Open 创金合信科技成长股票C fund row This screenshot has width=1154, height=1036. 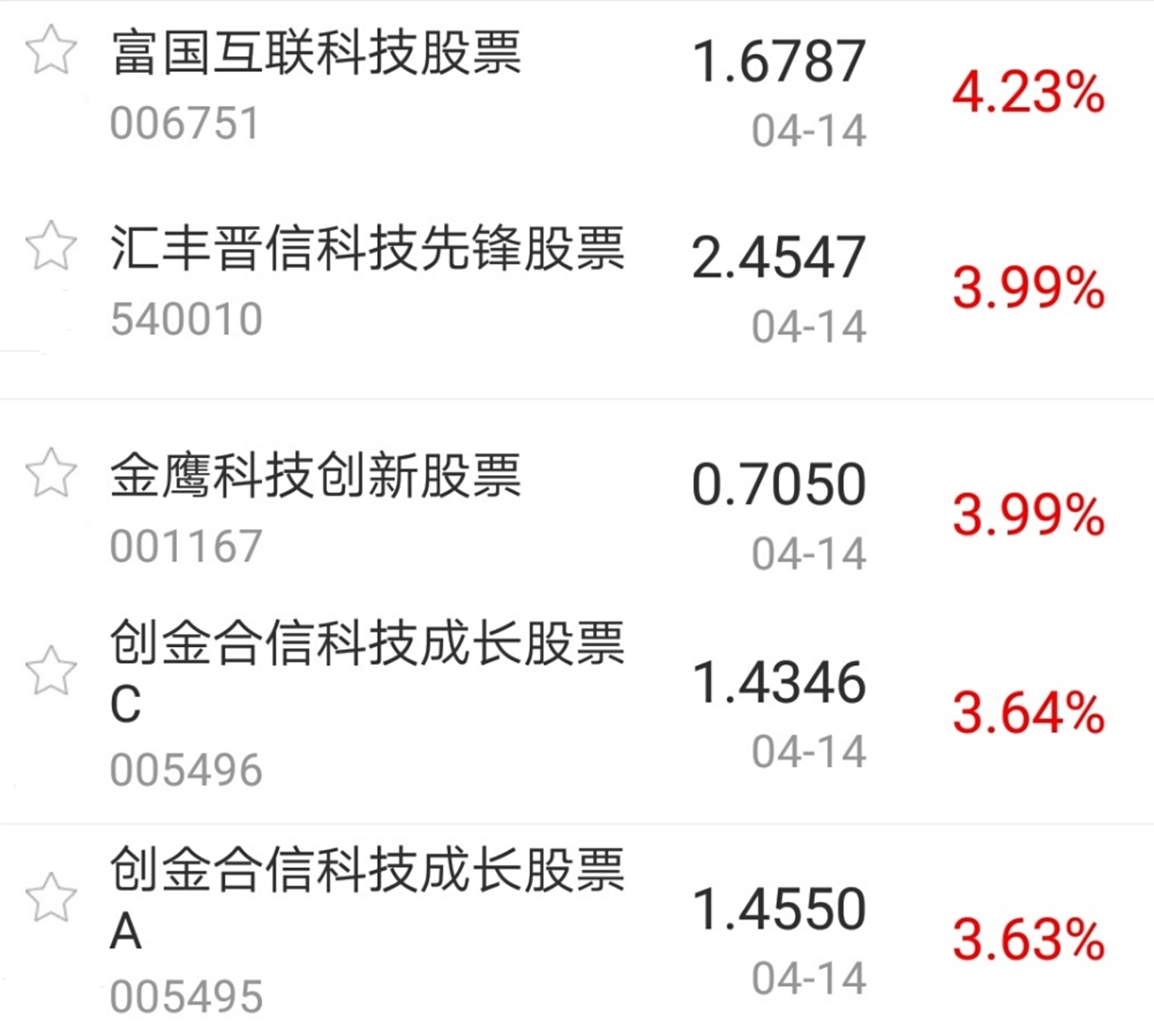pyautogui.click(x=367, y=643)
